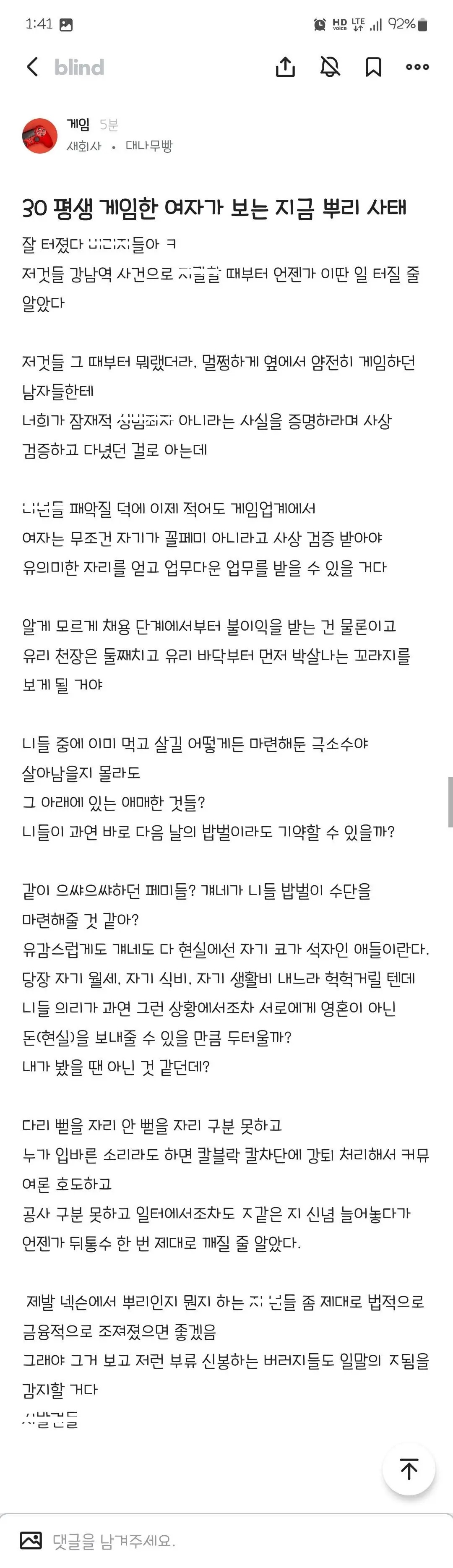Open the 게임 topic link

[x=78, y=124]
